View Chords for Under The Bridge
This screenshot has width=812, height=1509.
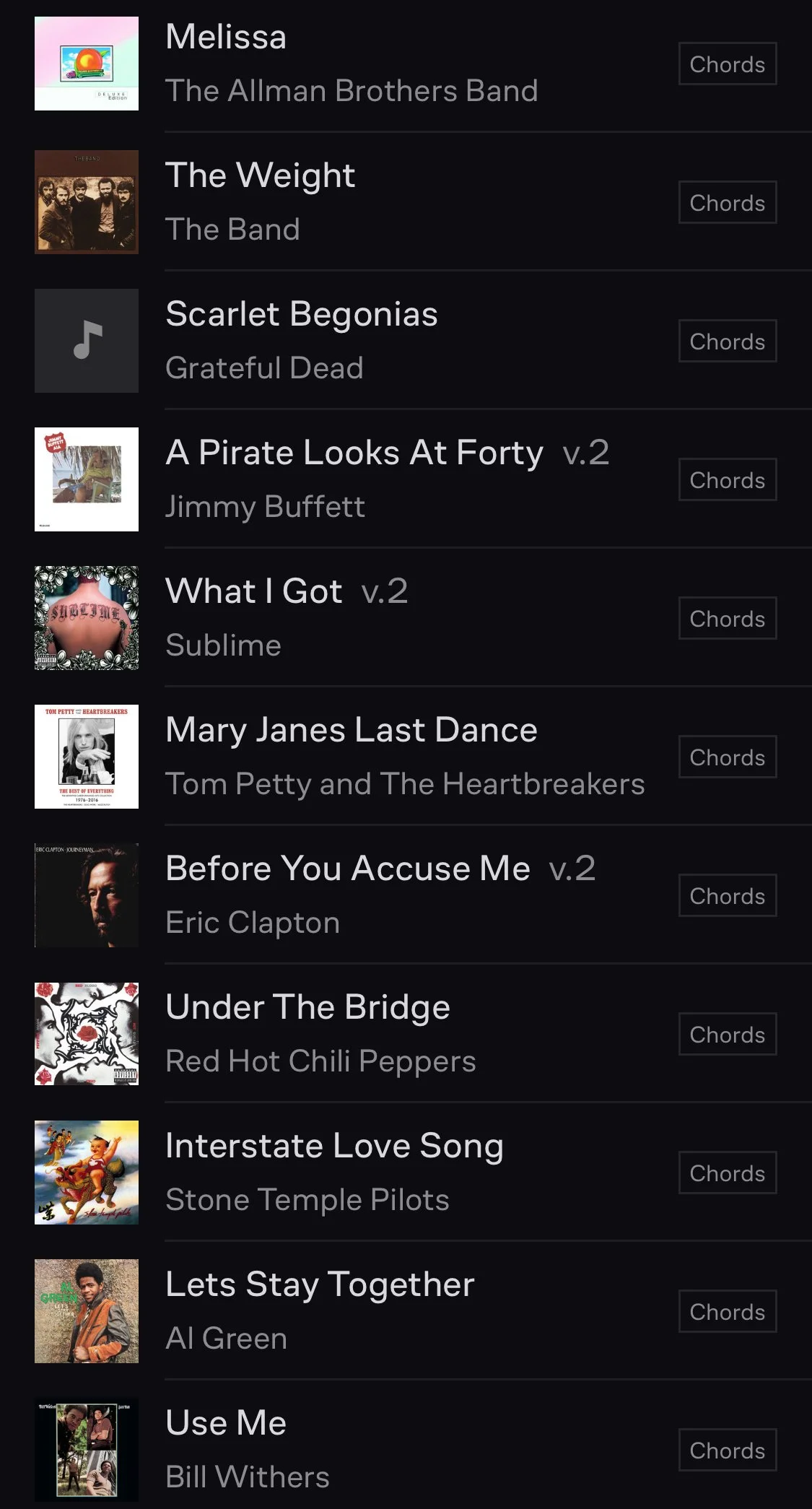727,1035
